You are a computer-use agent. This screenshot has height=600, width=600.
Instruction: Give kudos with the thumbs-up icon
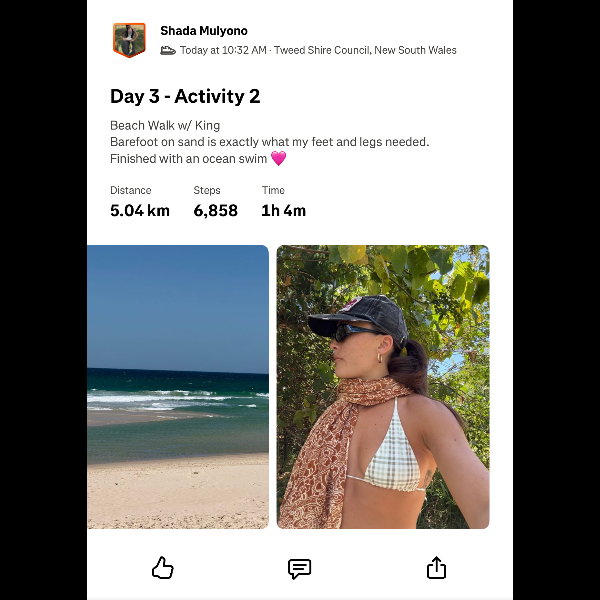click(x=162, y=568)
